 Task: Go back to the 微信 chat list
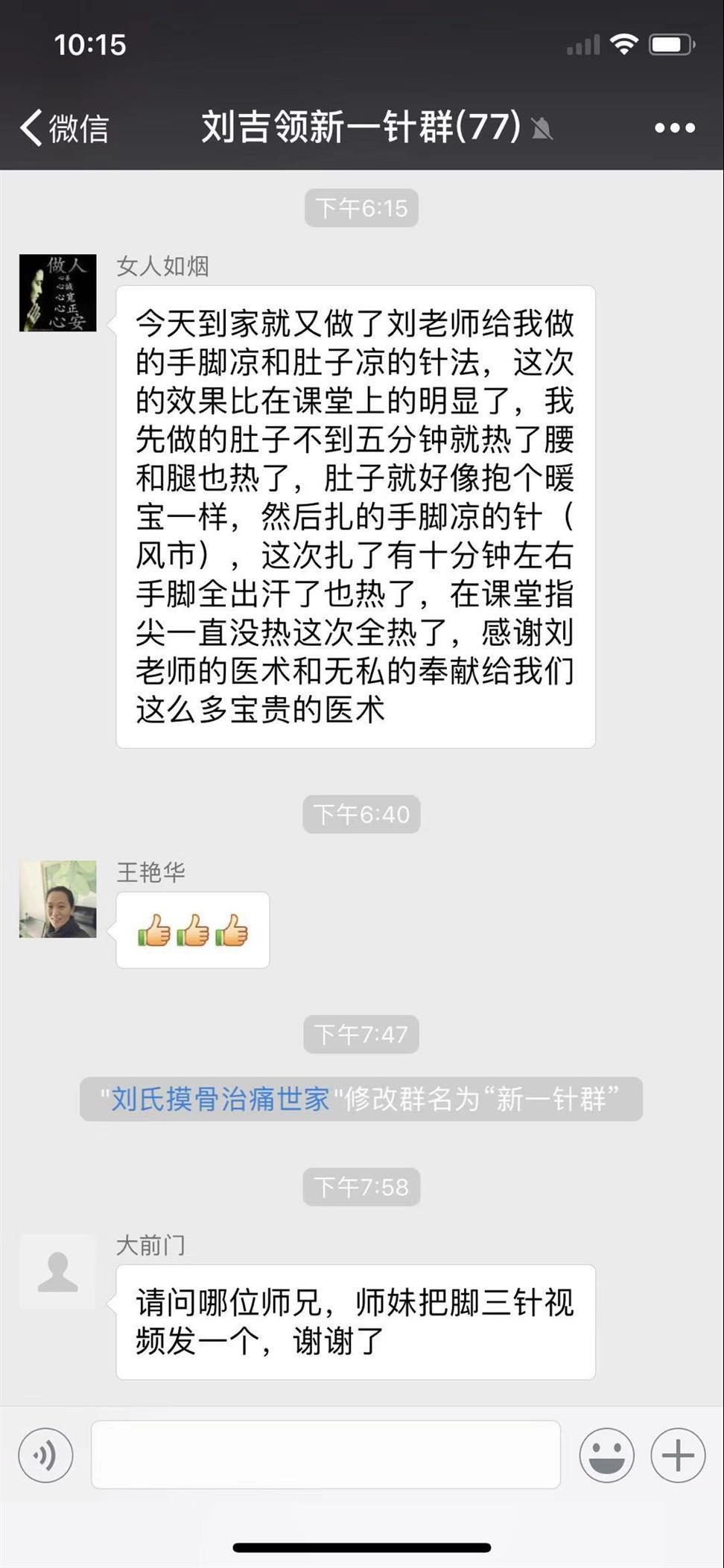(x=63, y=128)
